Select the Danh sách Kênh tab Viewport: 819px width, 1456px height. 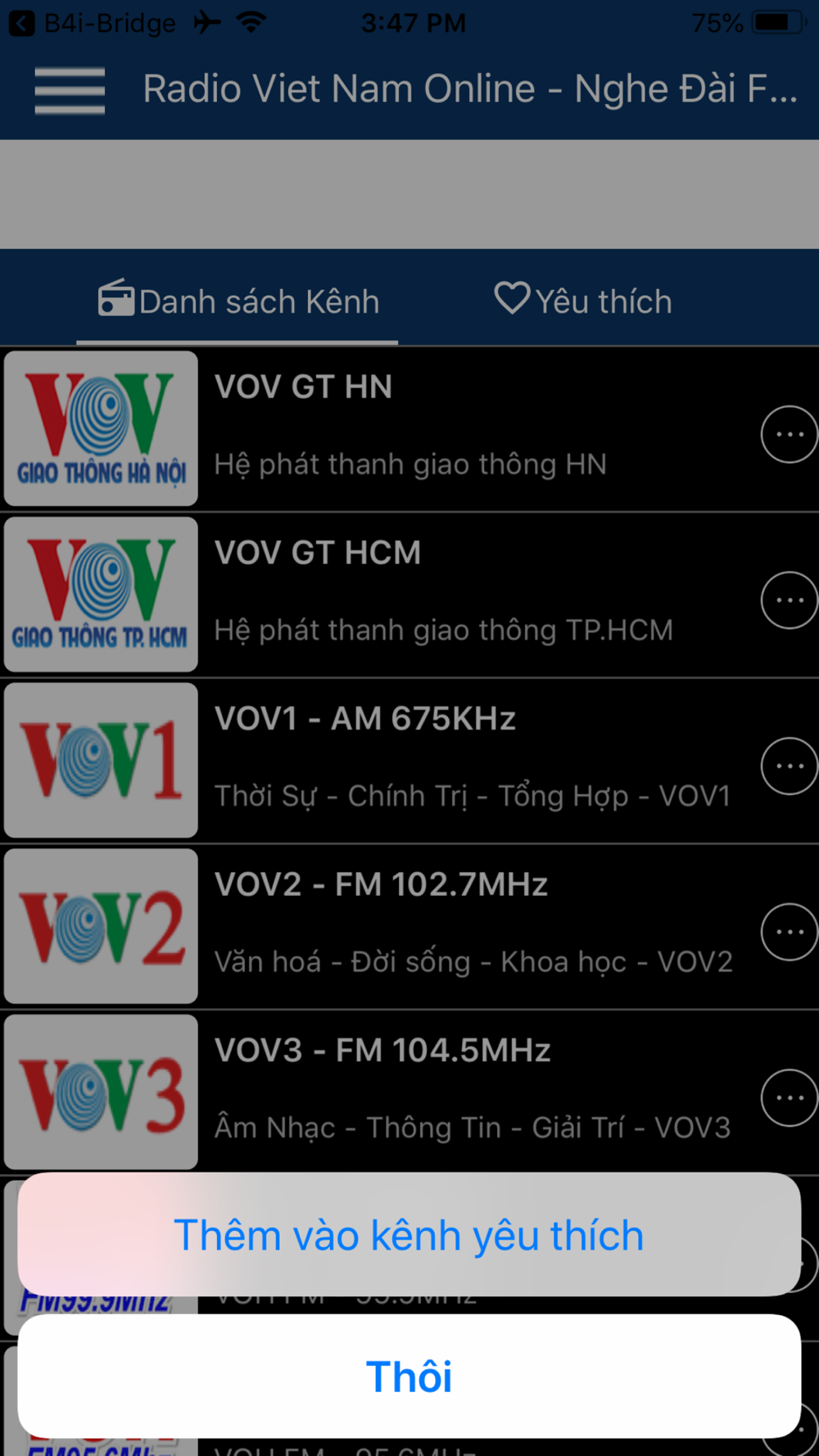point(238,301)
